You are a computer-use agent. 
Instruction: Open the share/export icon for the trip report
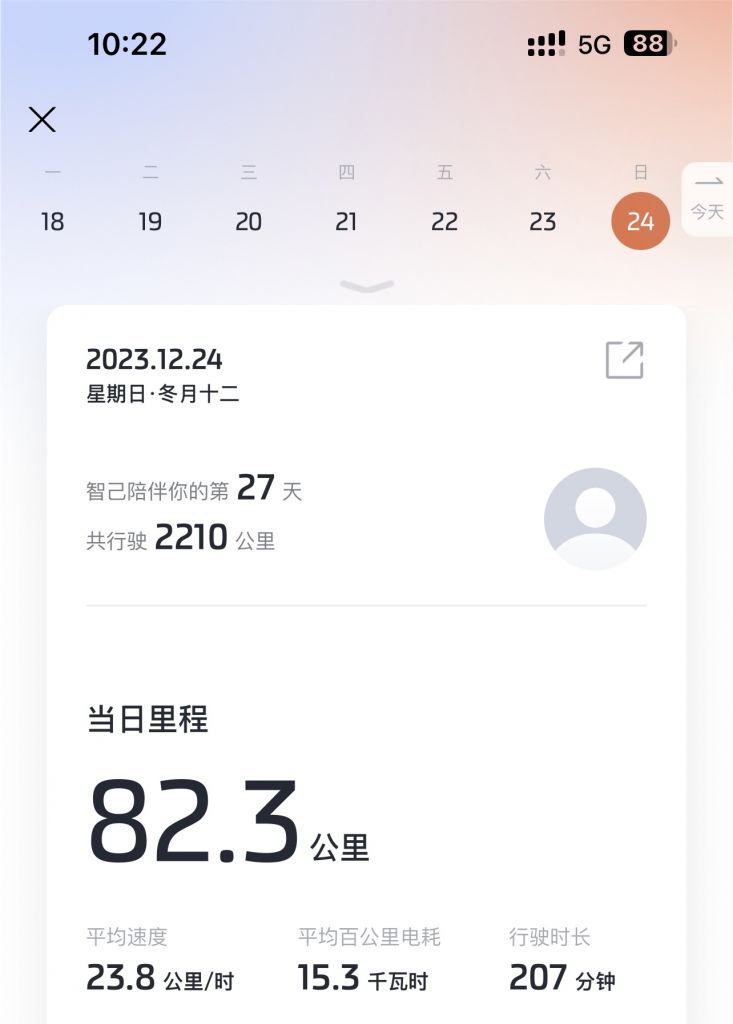(626, 360)
